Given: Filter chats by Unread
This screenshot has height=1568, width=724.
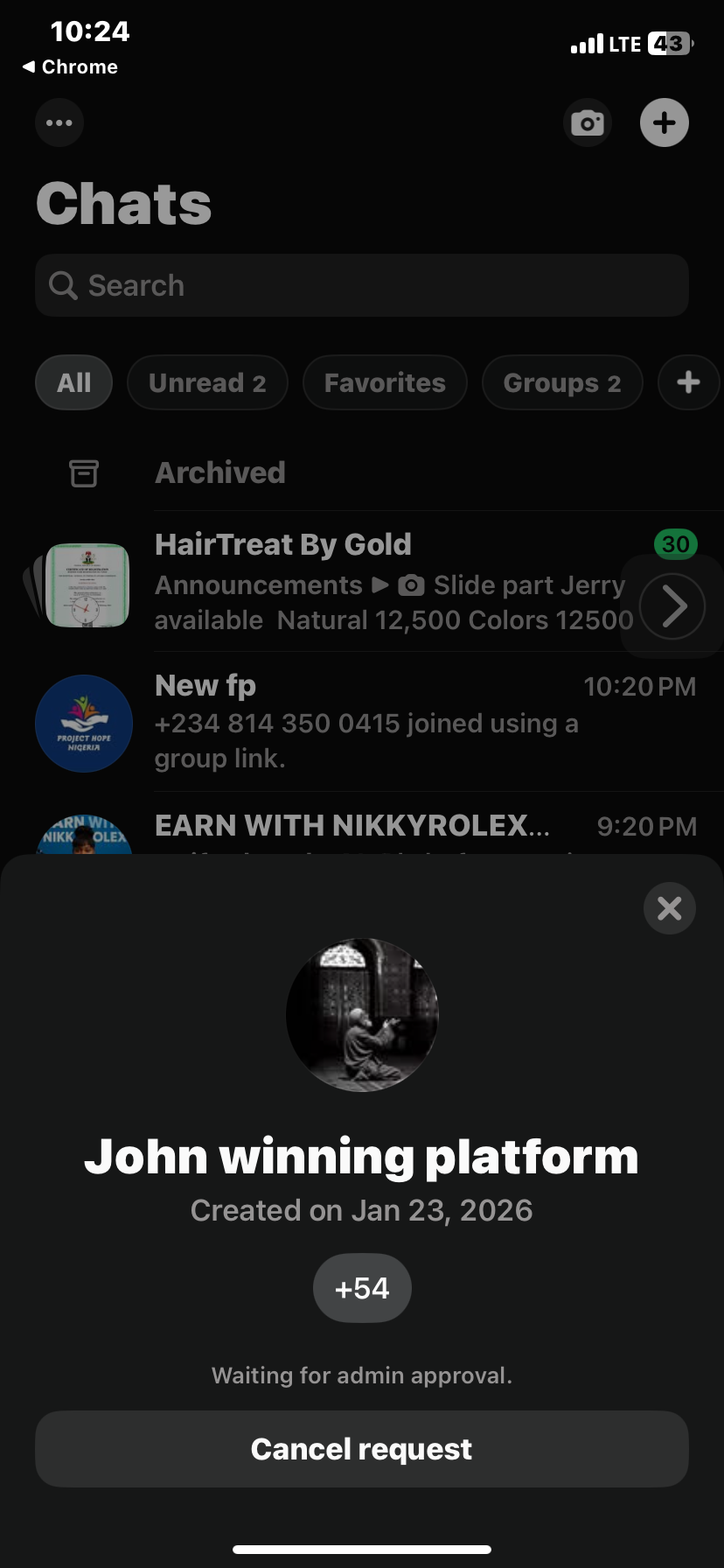Looking at the screenshot, I should point(207,382).
